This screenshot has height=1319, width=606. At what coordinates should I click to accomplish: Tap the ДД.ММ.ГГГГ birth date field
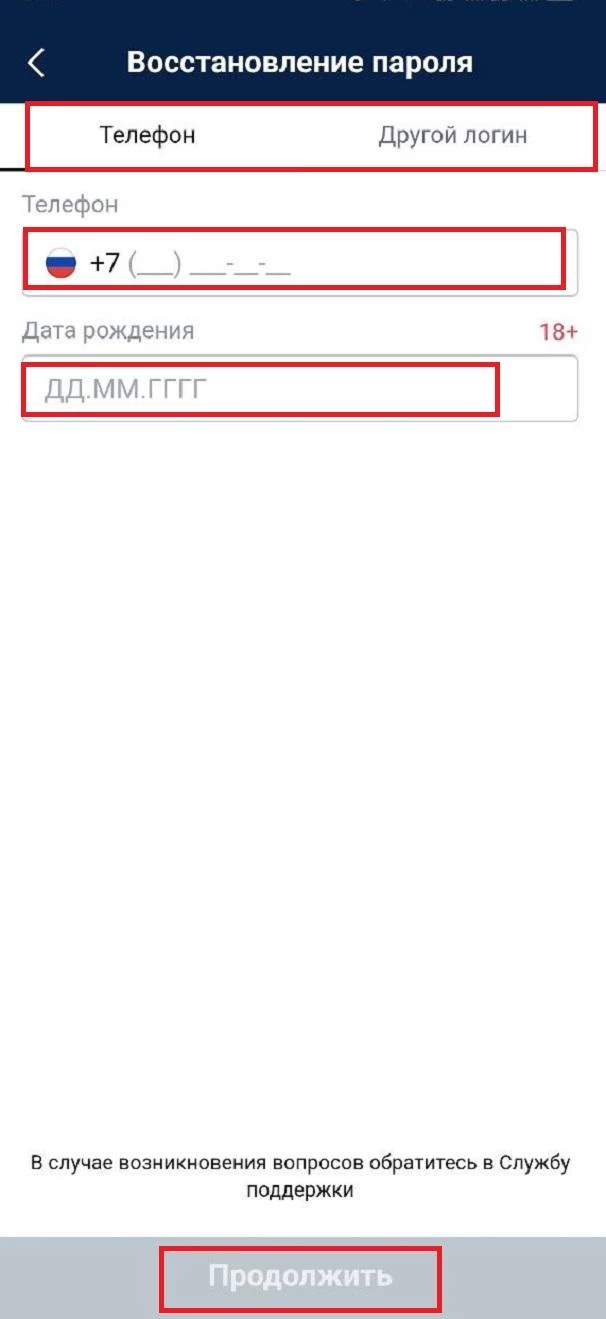(x=300, y=388)
